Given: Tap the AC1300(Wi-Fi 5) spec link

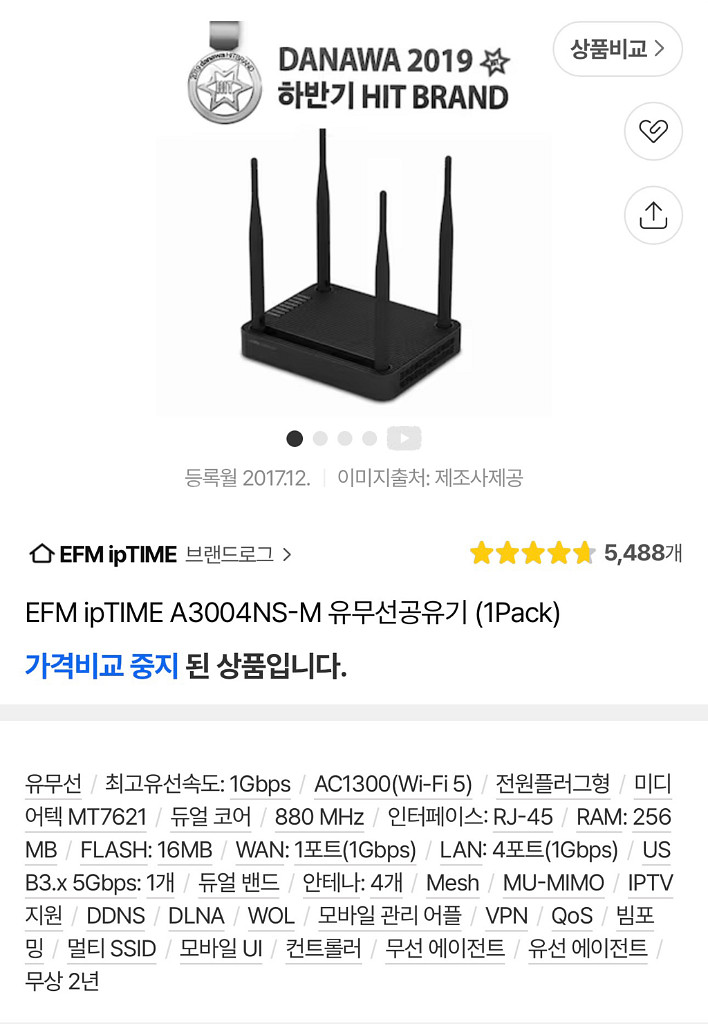Looking at the screenshot, I should pos(393,784).
